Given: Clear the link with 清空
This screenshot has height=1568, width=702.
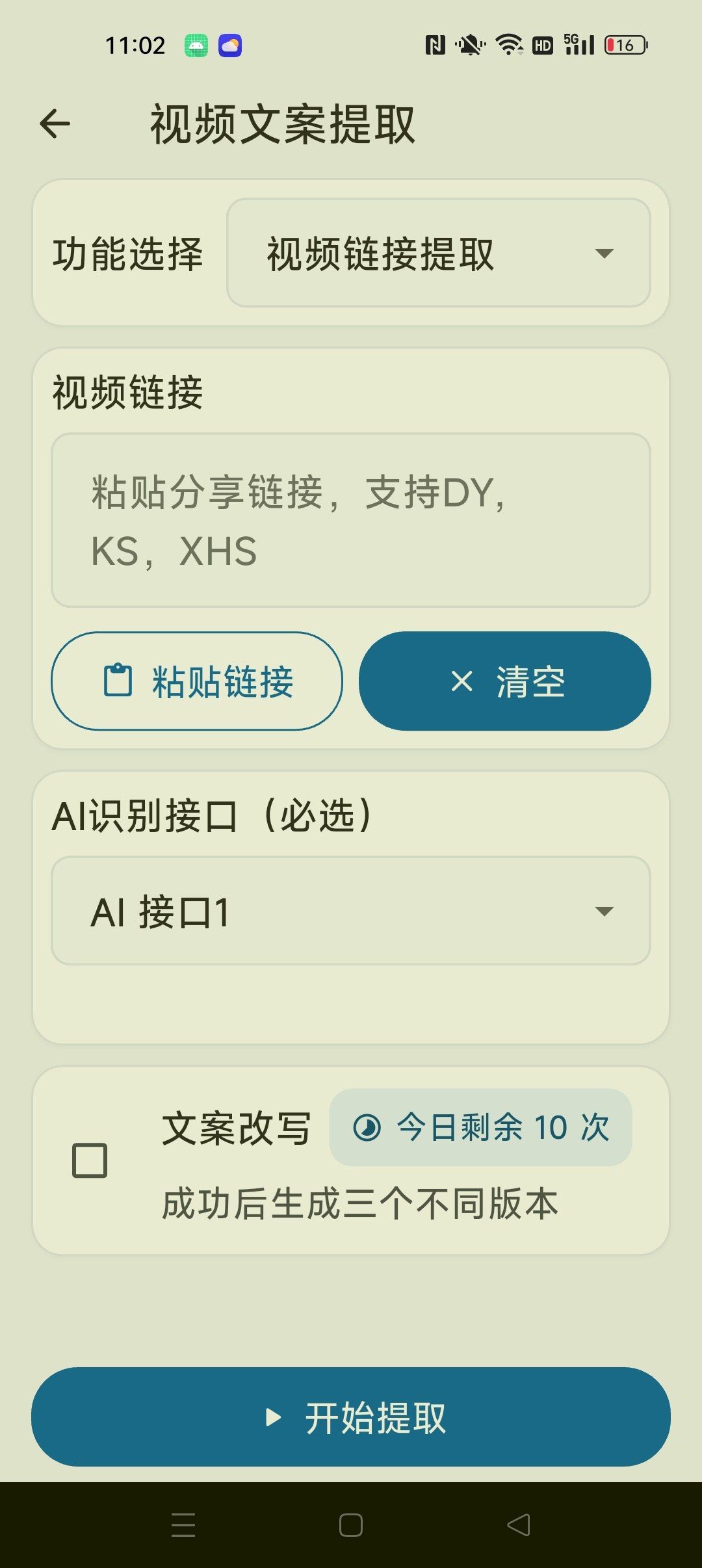Looking at the screenshot, I should (x=505, y=681).
